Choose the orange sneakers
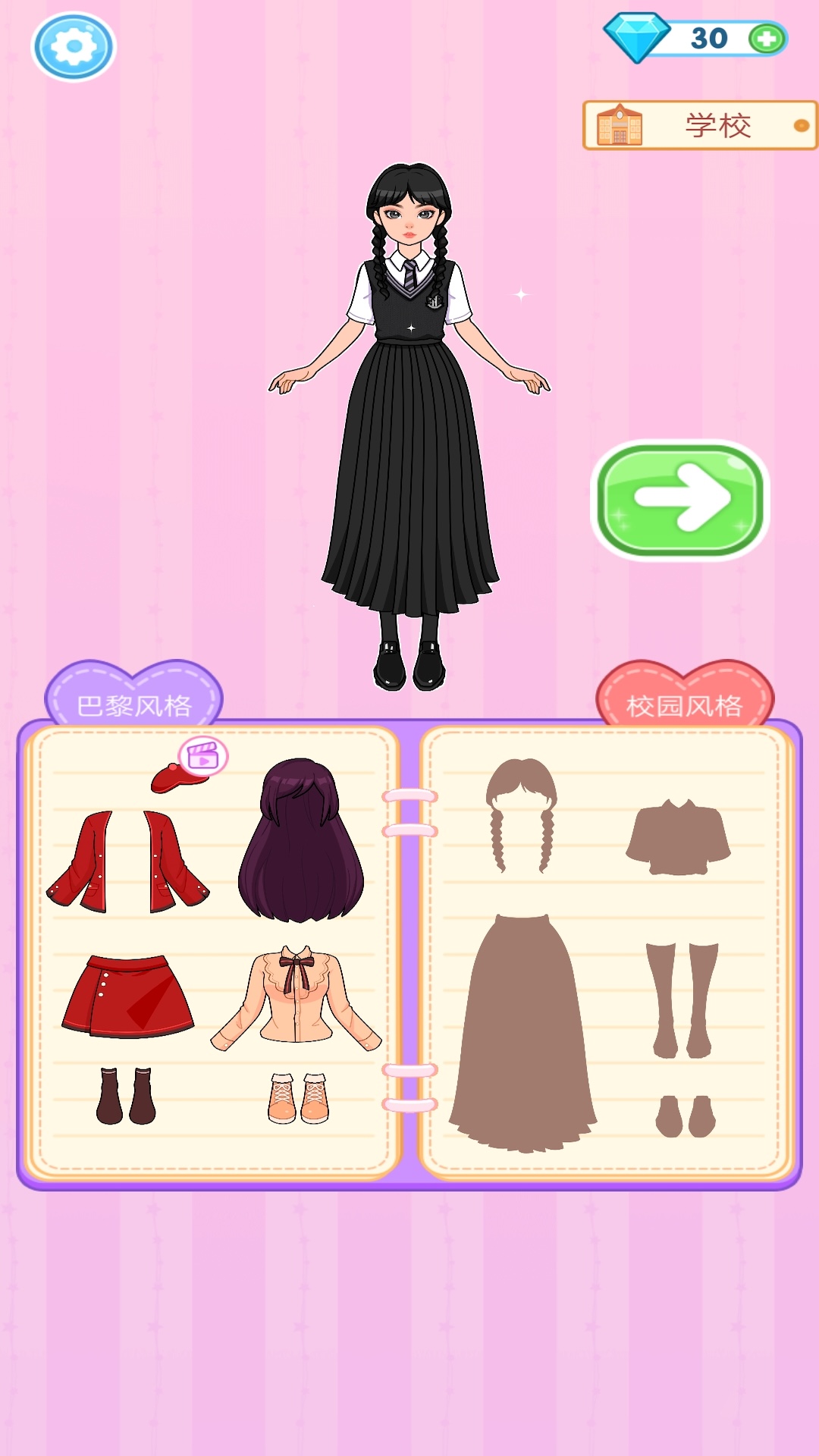 [298, 1098]
